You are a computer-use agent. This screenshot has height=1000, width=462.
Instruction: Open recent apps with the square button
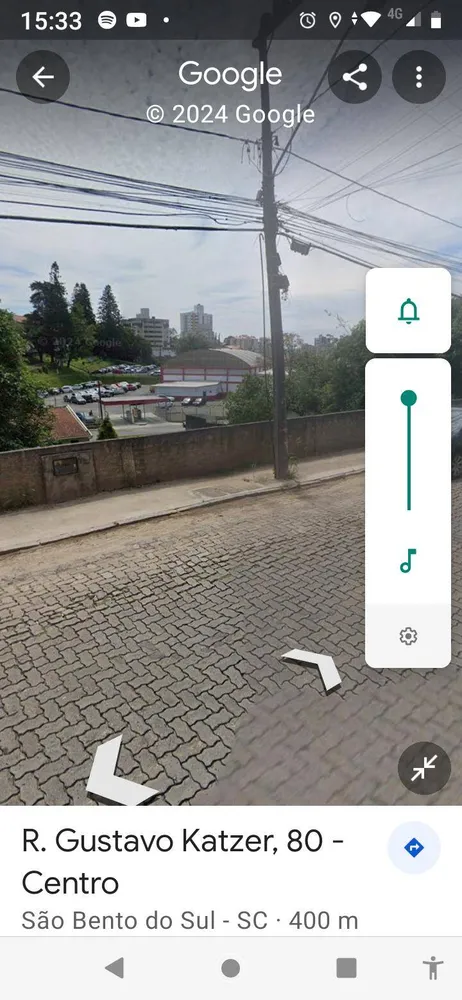[x=346, y=968]
